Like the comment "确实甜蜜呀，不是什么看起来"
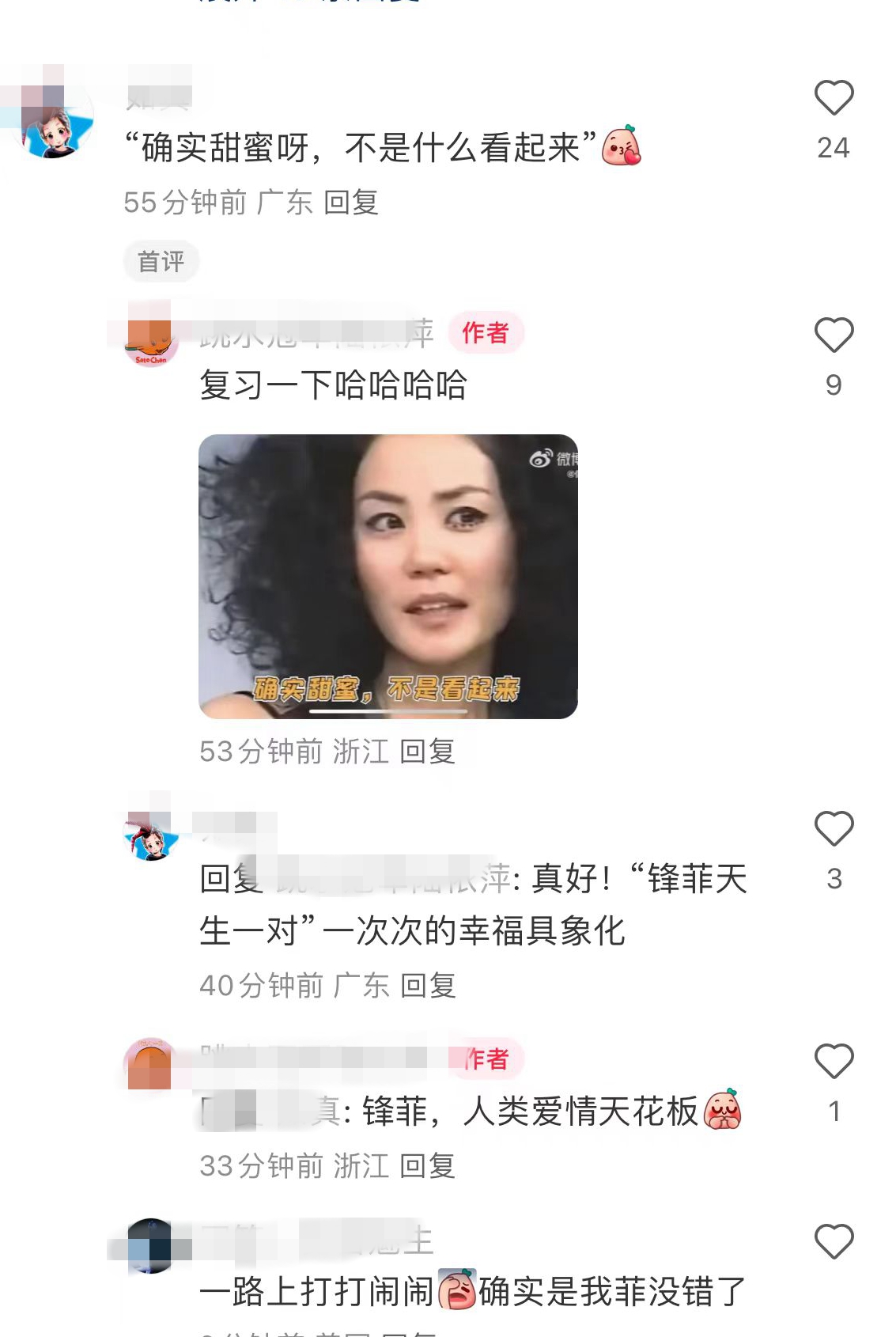The width and height of the screenshot is (896, 1337). point(834,98)
